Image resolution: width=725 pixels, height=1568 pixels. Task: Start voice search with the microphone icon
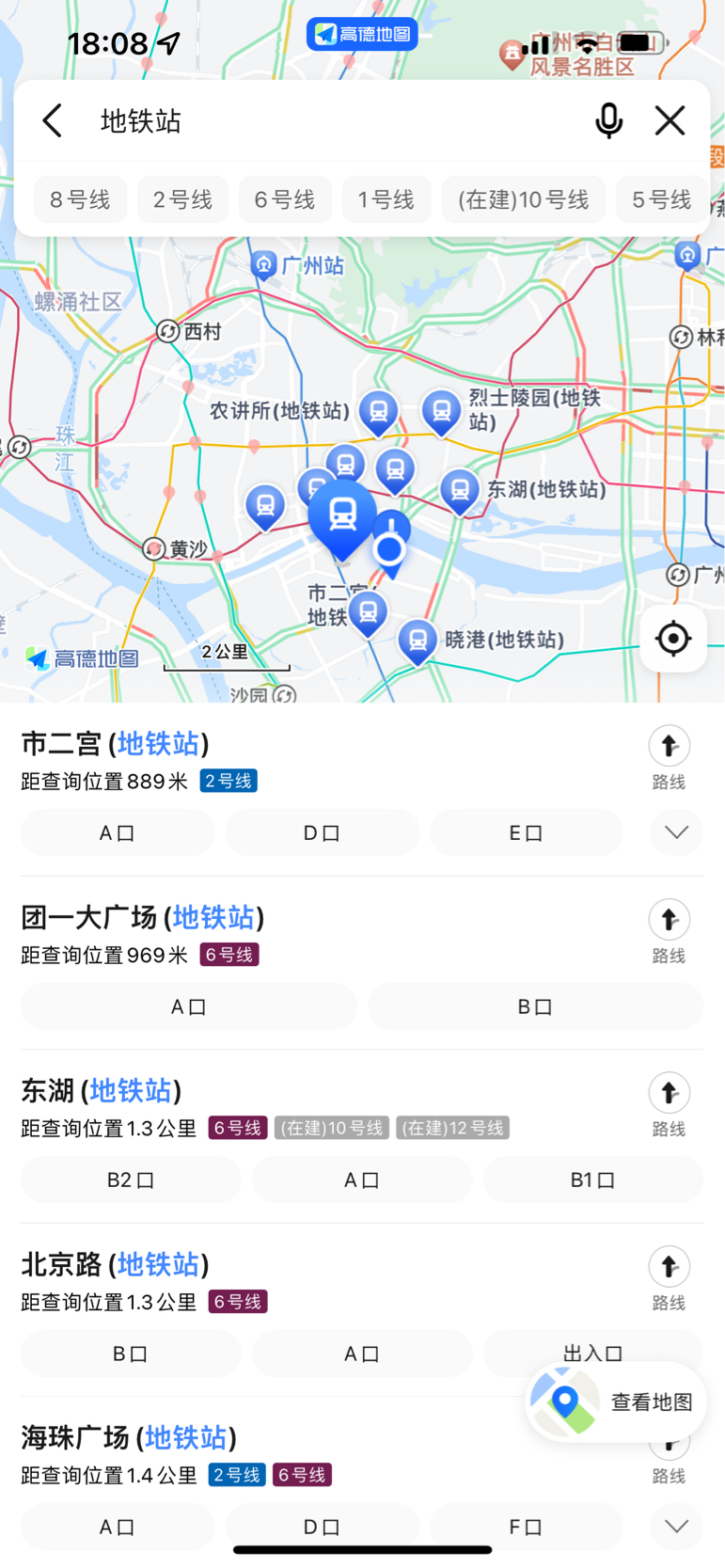tap(608, 120)
